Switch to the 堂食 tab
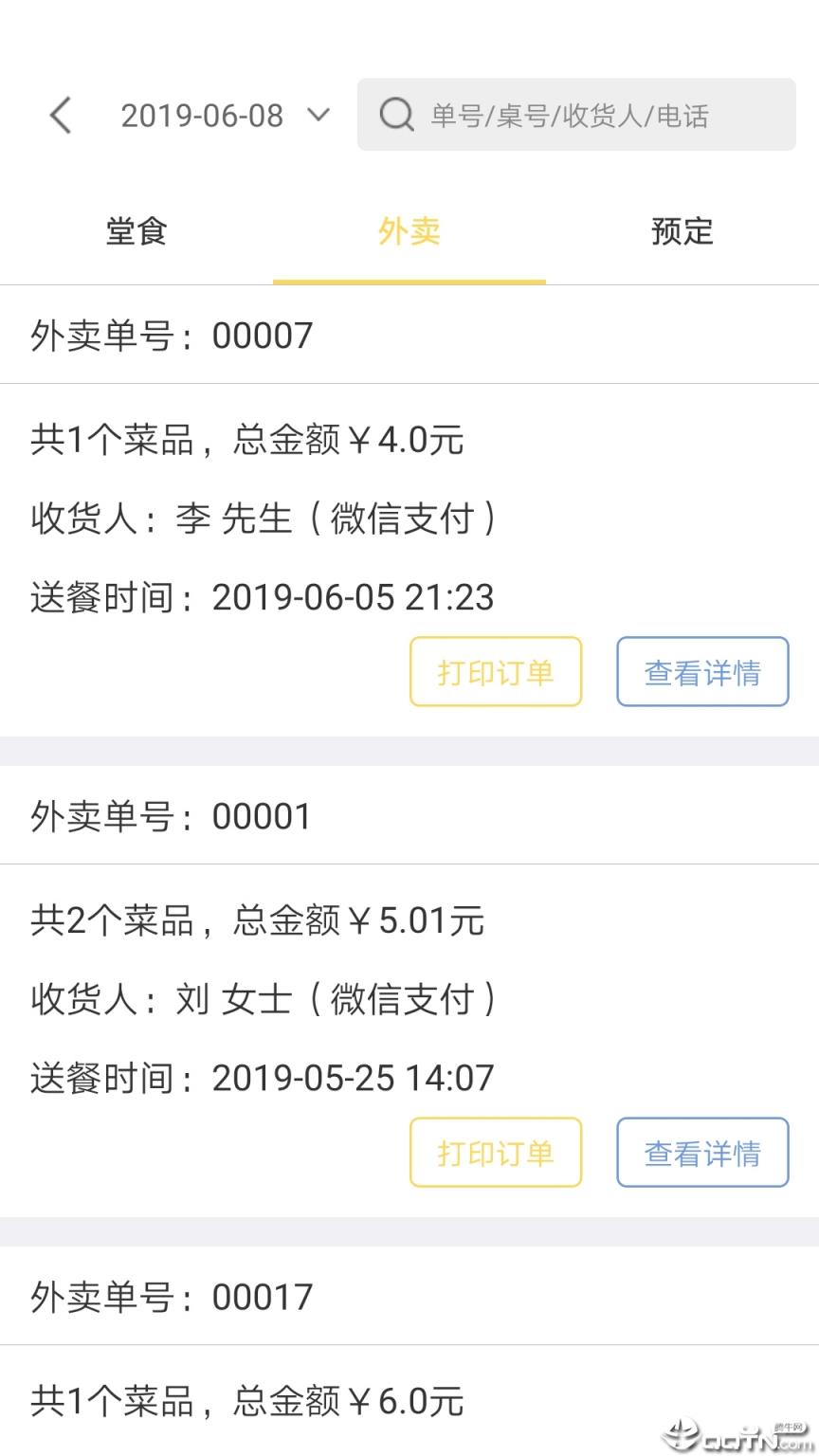The width and height of the screenshot is (819, 1456). click(136, 231)
